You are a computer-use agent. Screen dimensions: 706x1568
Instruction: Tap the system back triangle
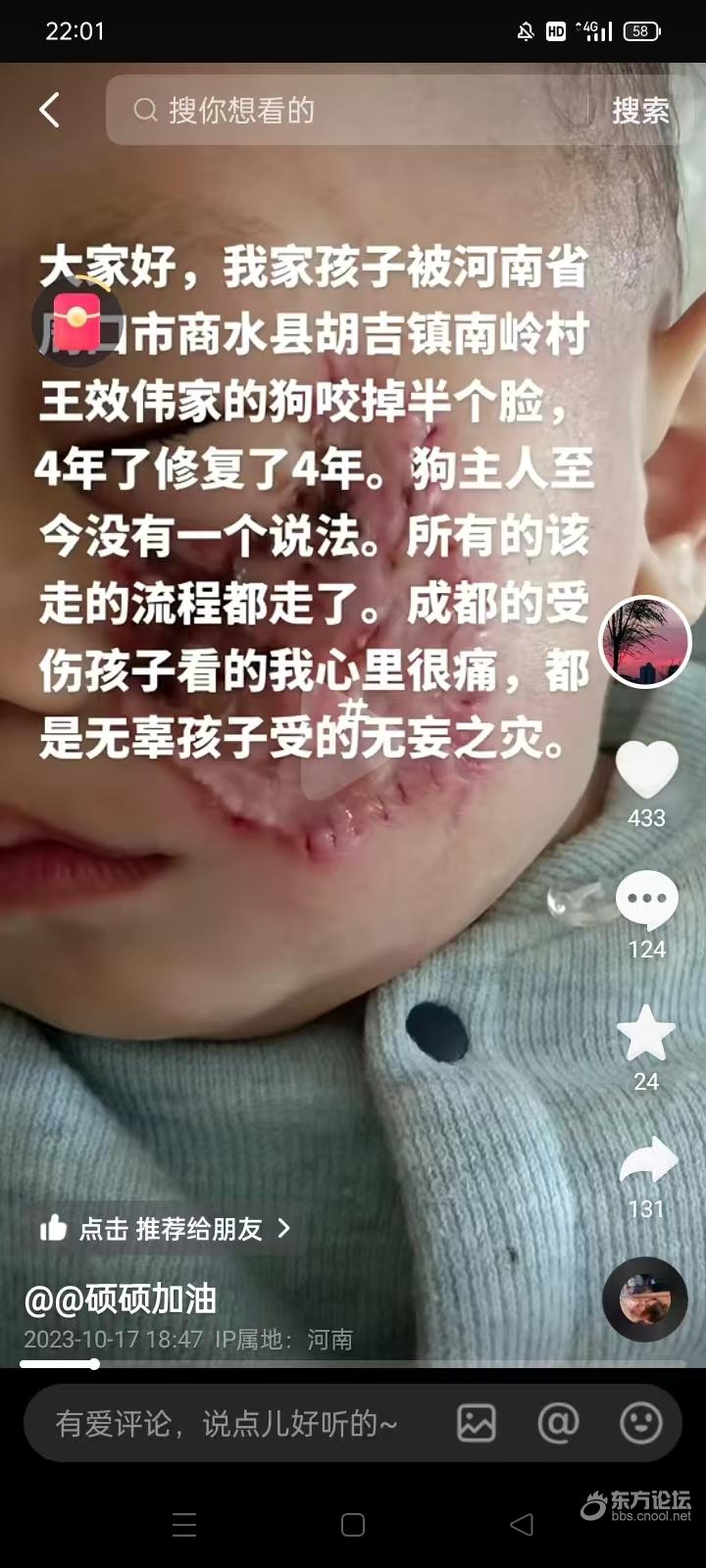point(522,1525)
